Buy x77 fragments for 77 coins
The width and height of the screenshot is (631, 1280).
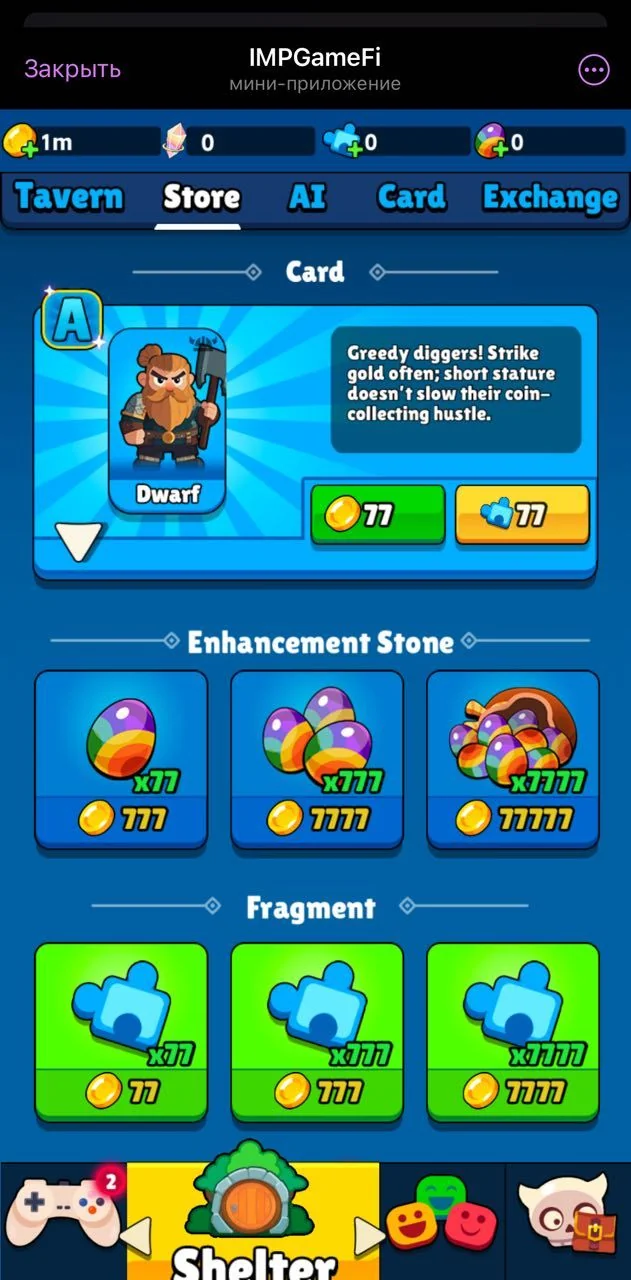pyautogui.click(x=121, y=1032)
